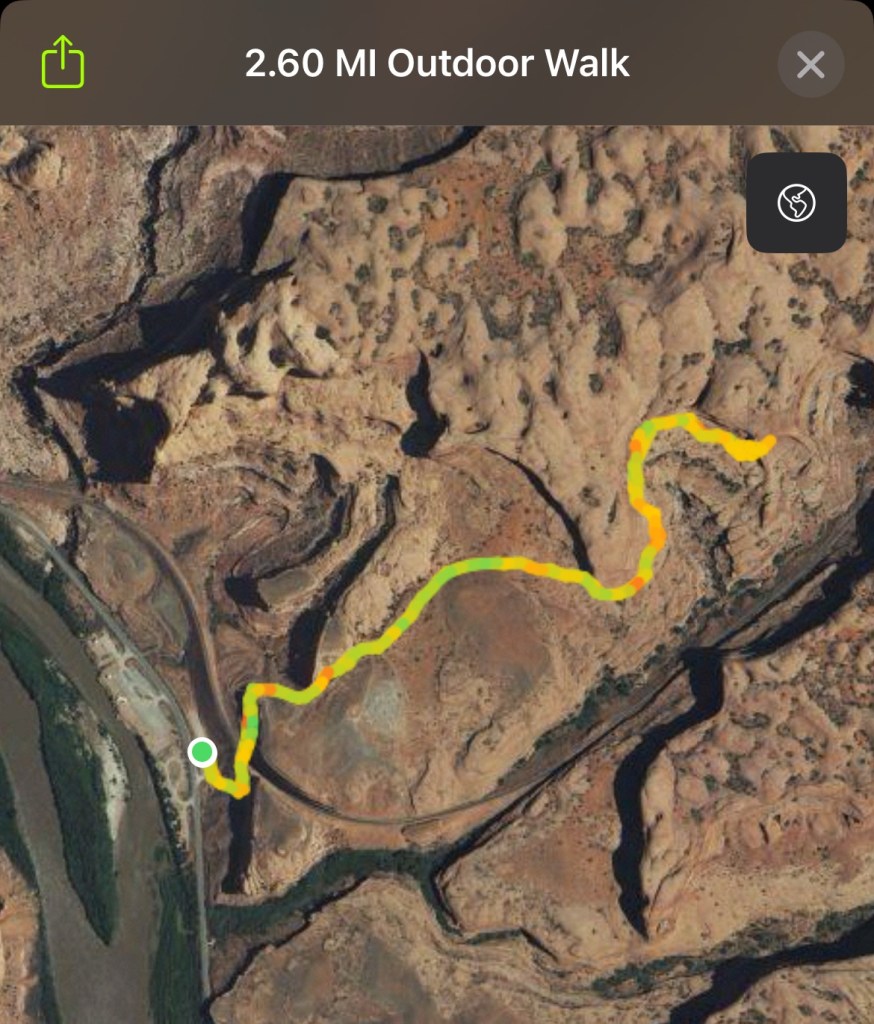Viewport: 874px width, 1024px height.
Task: Close the route map view
Action: (x=810, y=65)
